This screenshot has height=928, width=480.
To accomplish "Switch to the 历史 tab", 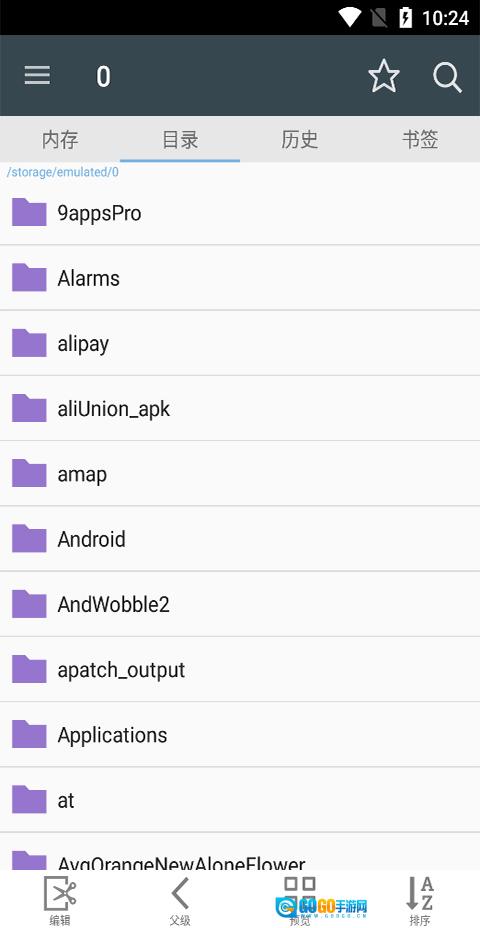I will [299, 140].
